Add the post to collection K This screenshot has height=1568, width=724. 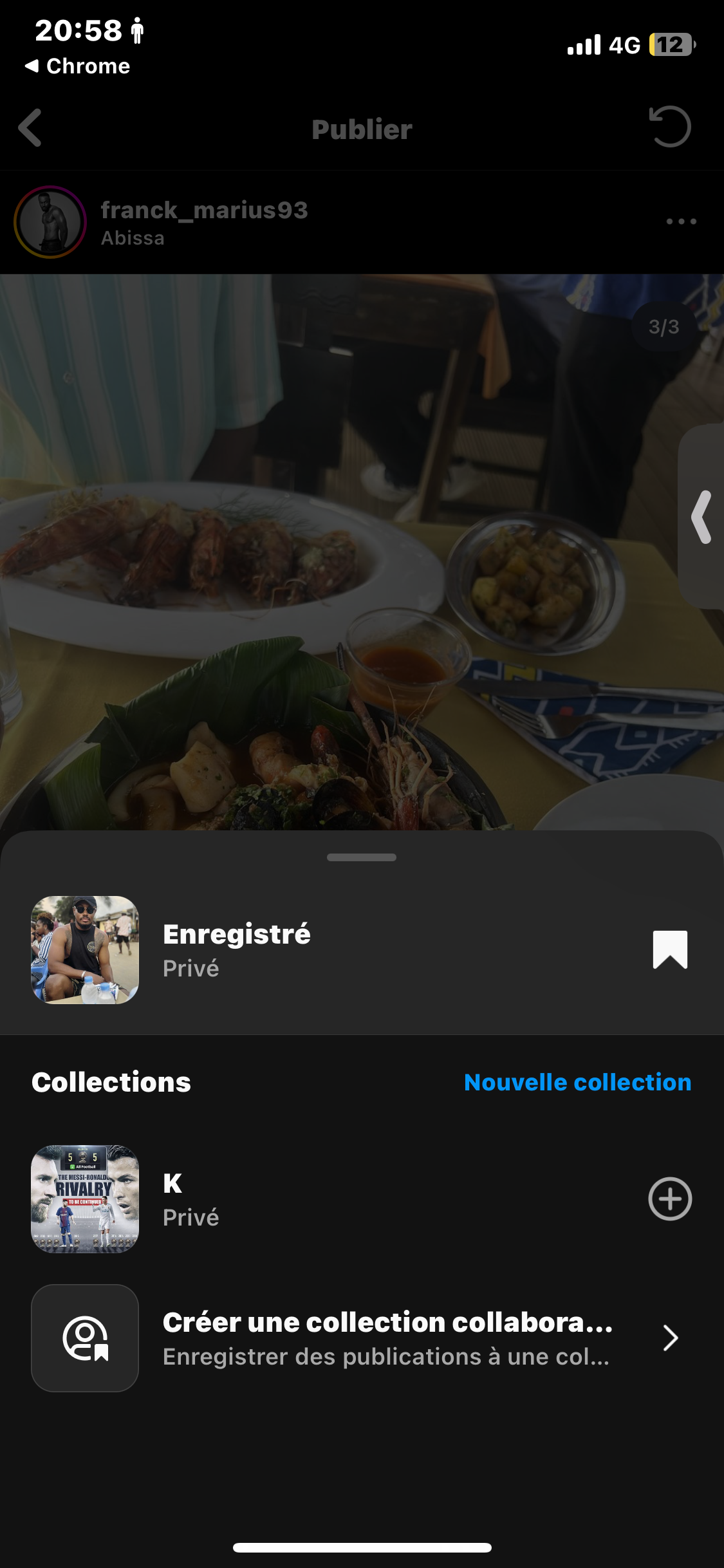(670, 1199)
